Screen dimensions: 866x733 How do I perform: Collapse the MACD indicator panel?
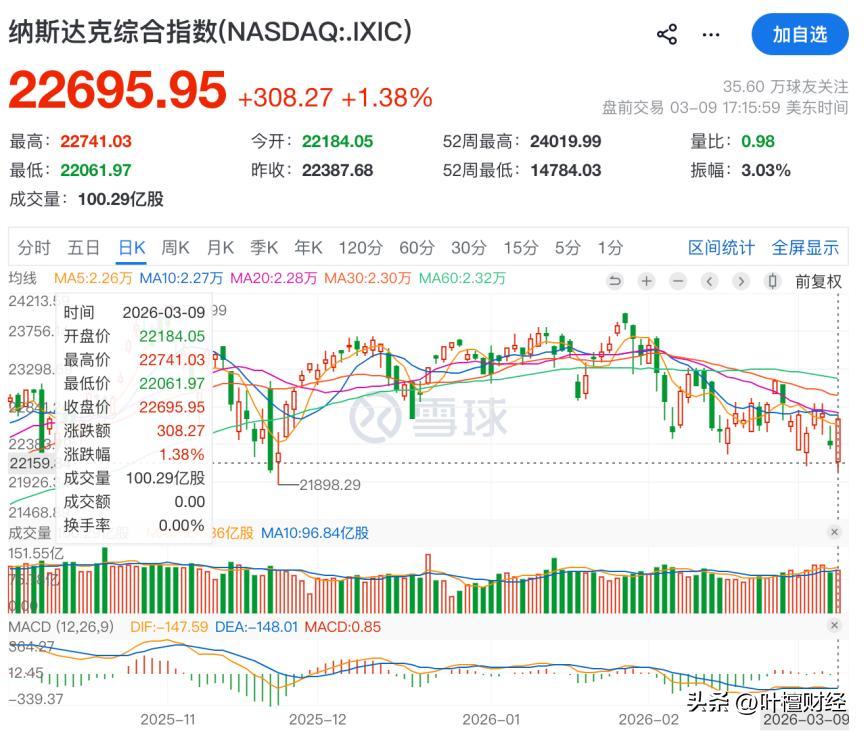(x=835, y=624)
